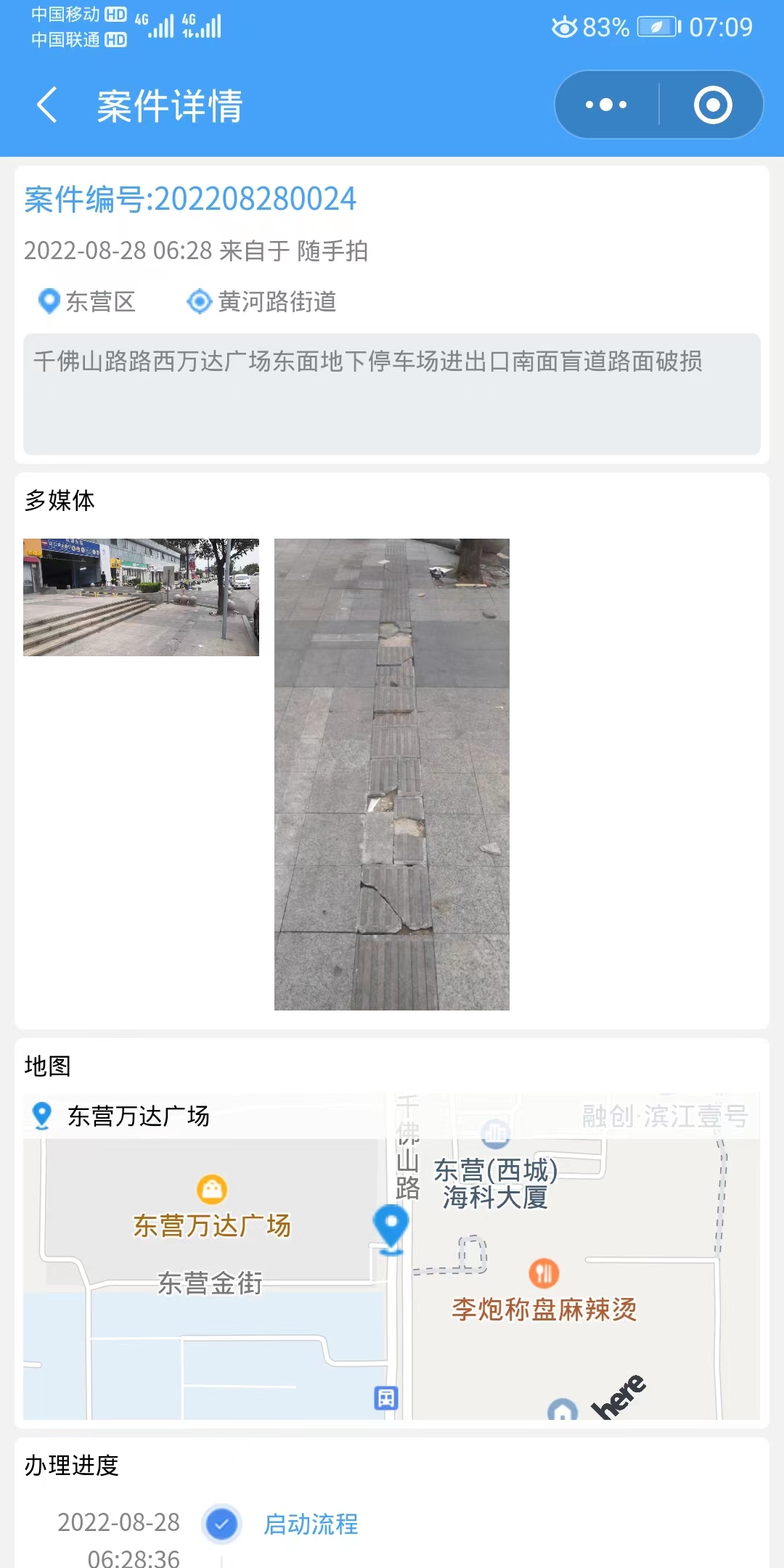Go back from the 案件详情 page
This screenshot has width=784, height=1568.
[47, 105]
